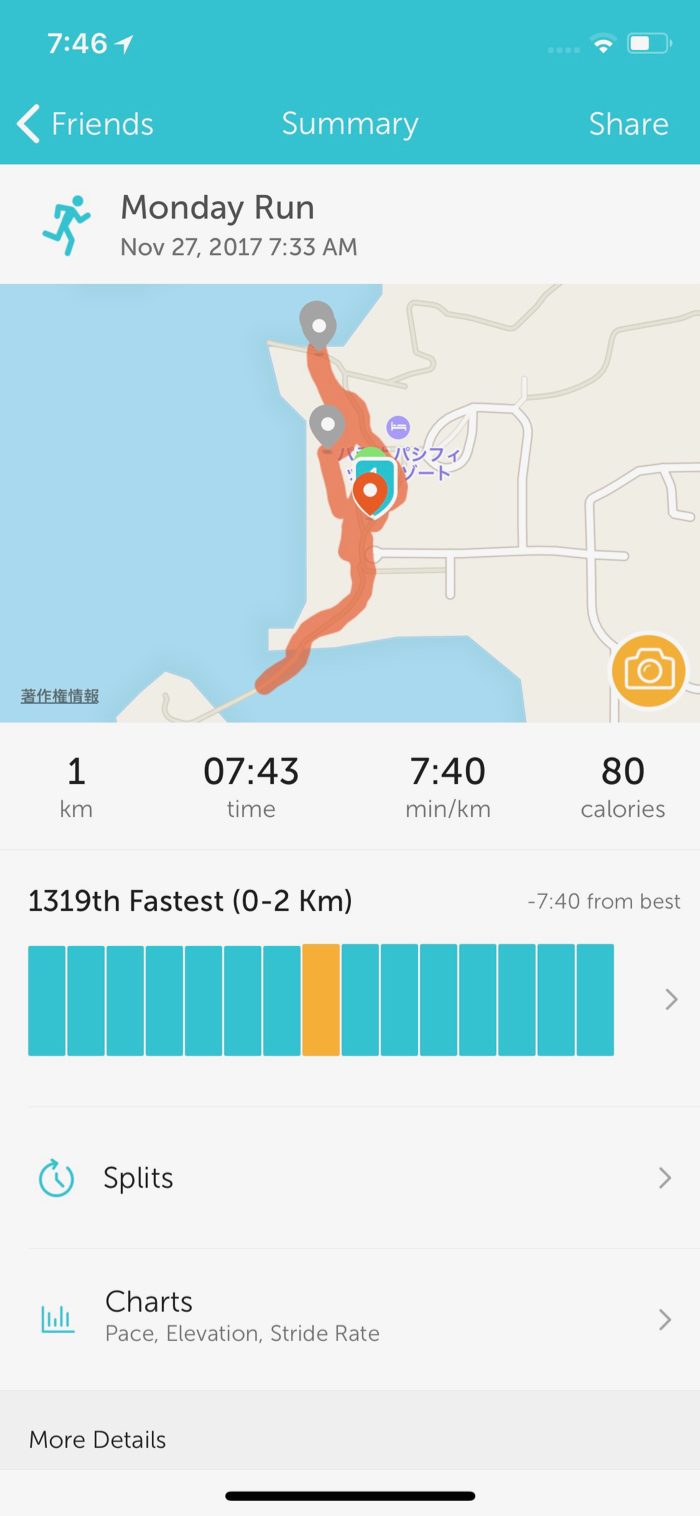Viewport: 700px width, 1516px height.
Task: Tap the red end pin on map
Action: click(371, 493)
